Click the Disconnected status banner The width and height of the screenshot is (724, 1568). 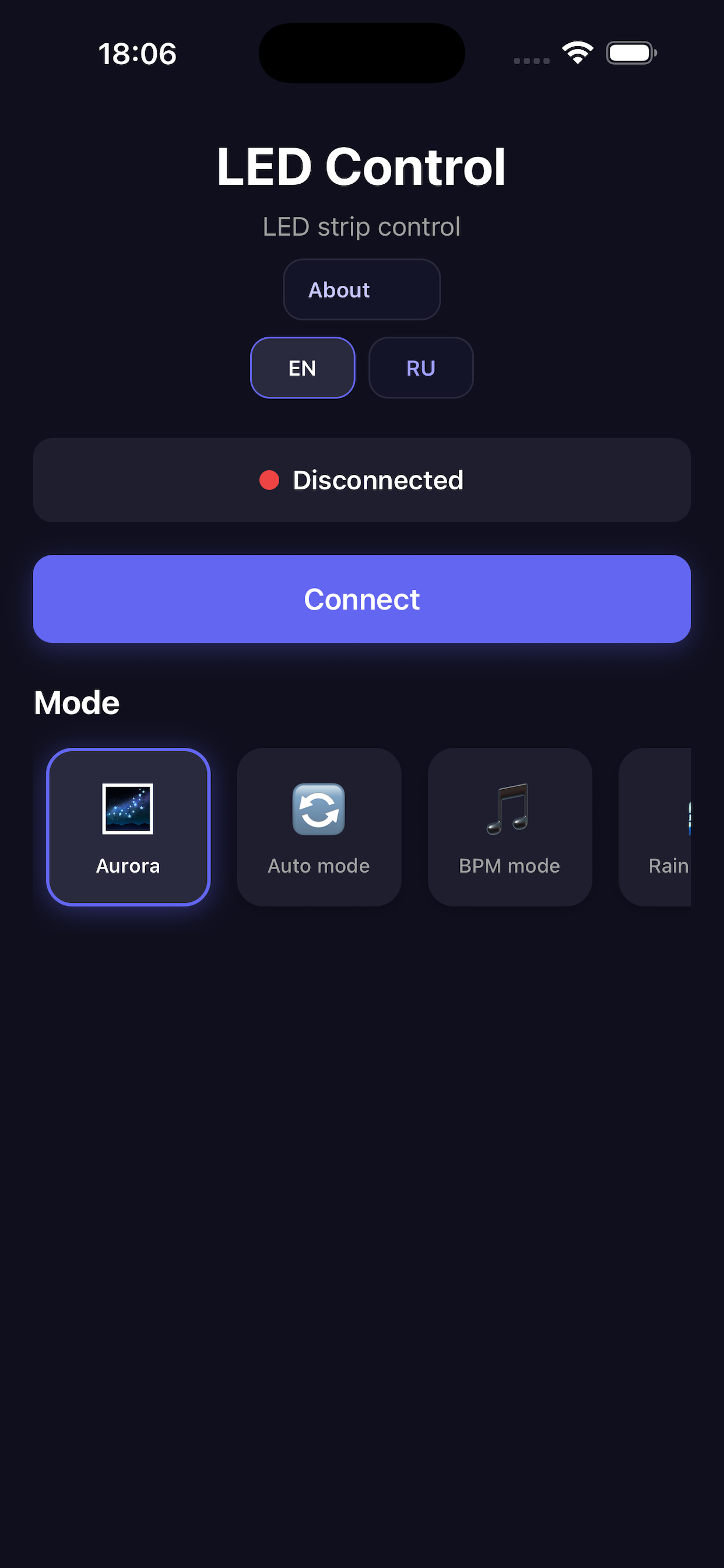tap(361, 480)
